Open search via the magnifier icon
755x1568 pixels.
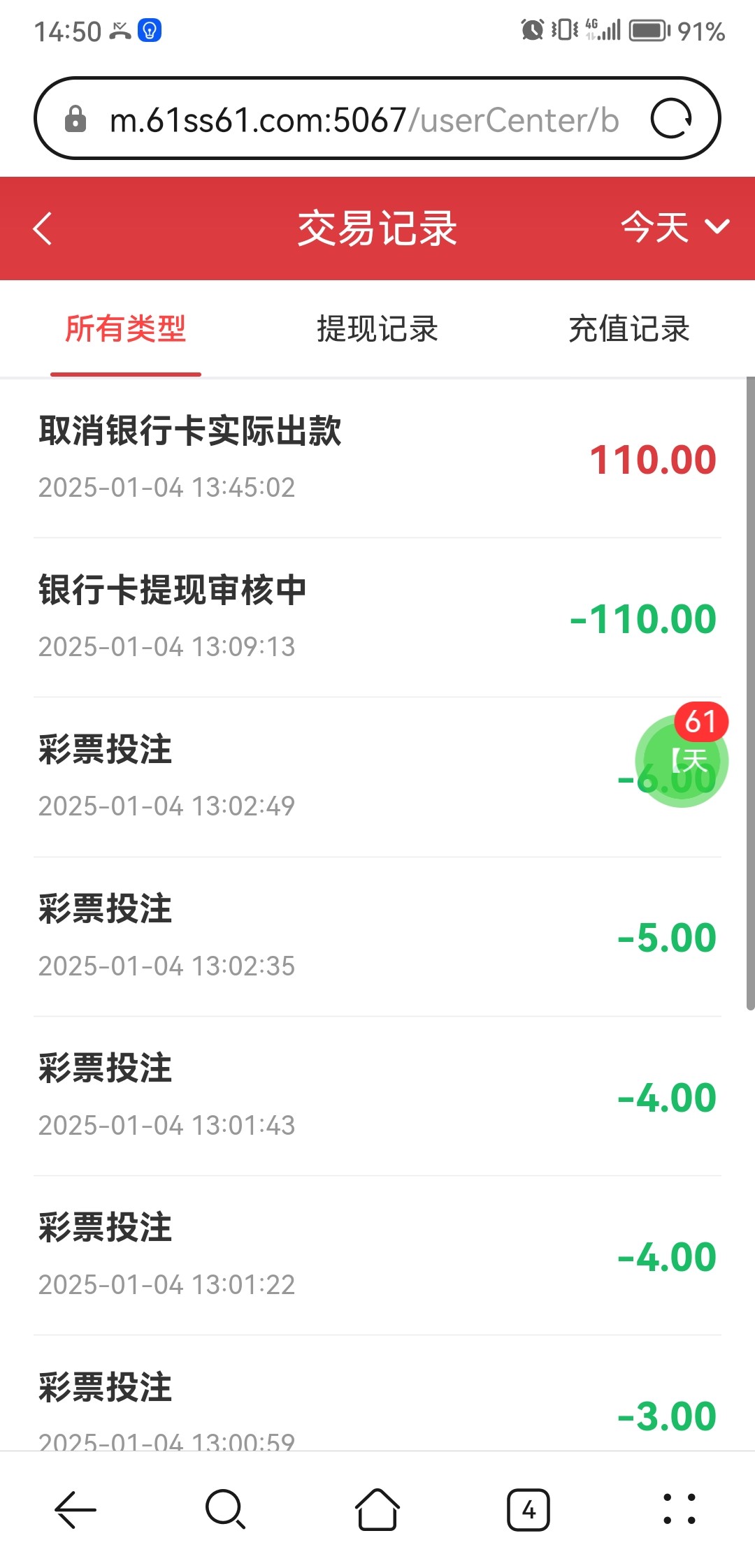pyautogui.click(x=225, y=1509)
